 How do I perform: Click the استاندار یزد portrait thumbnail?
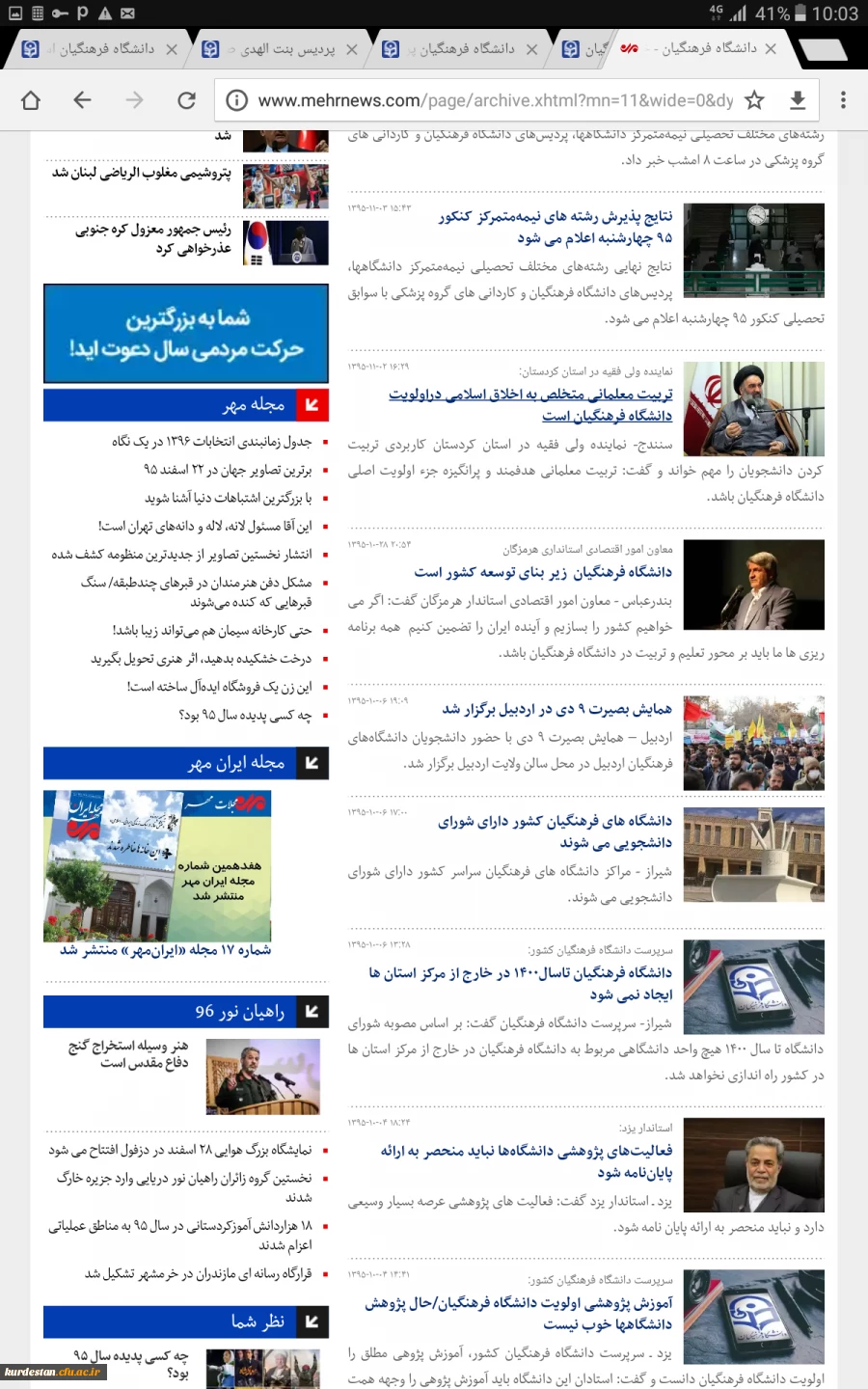[x=753, y=1164]
